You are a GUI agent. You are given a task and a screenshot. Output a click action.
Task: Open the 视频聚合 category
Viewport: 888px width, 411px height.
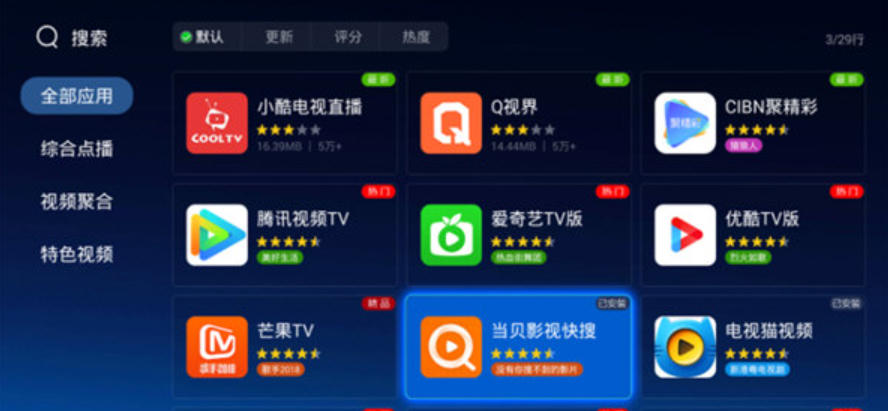pos(76,201)
